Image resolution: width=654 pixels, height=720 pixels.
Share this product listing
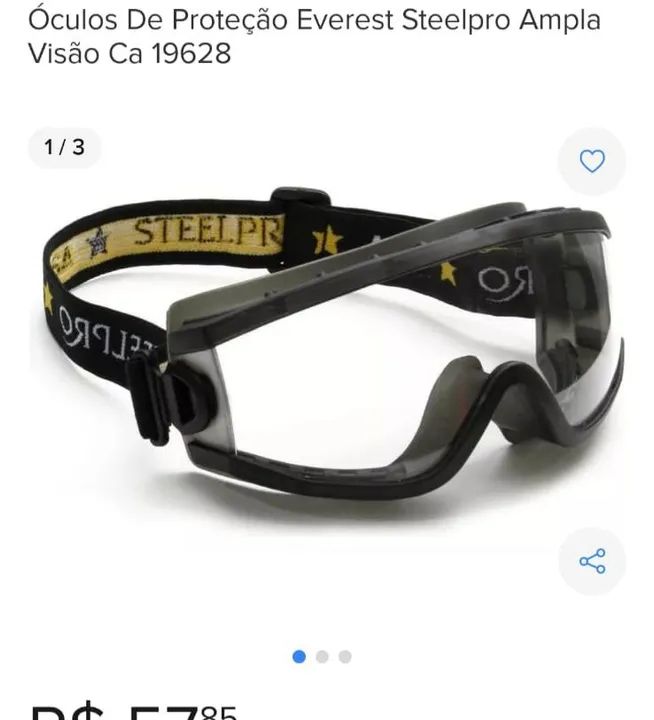point(592,561)
